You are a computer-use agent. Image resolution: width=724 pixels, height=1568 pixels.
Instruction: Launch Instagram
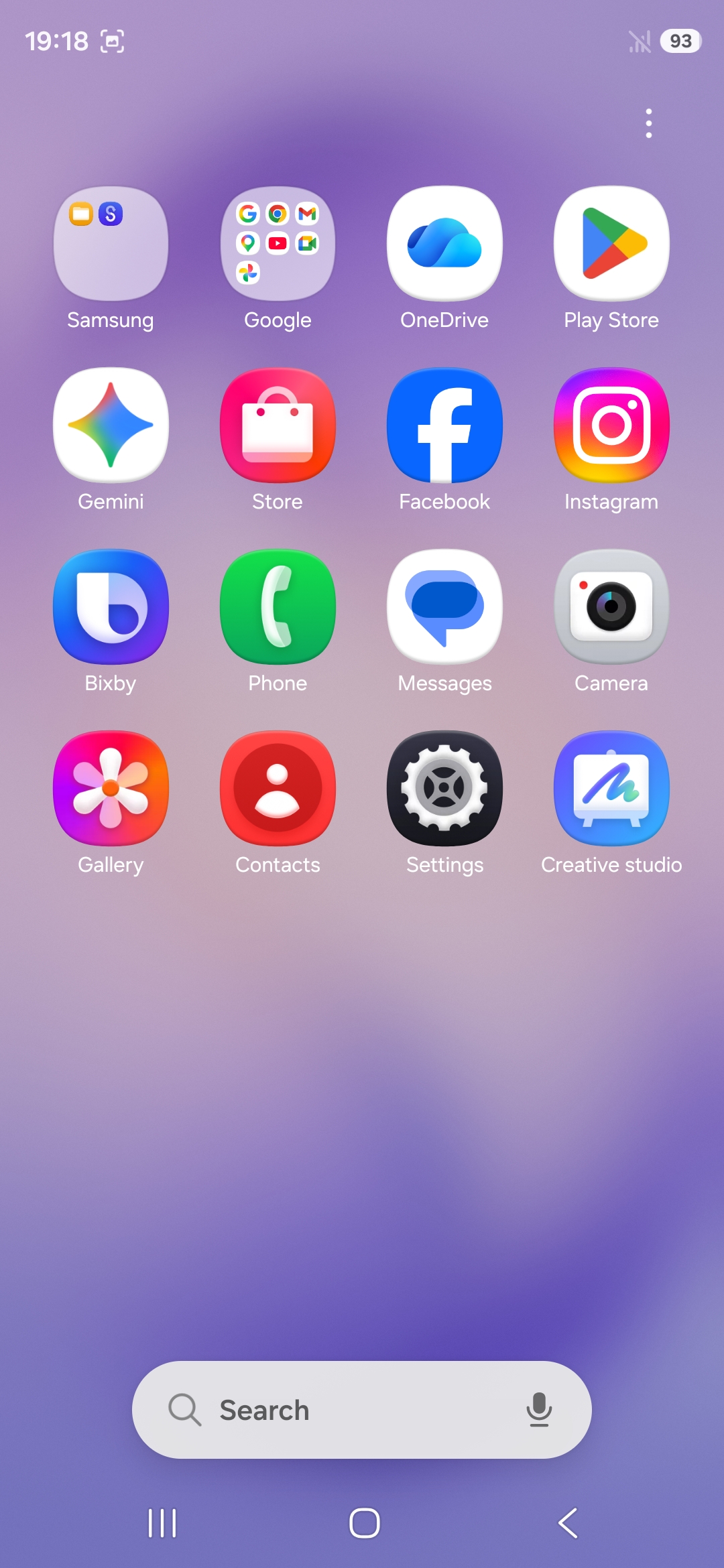(x=611, y=426)
